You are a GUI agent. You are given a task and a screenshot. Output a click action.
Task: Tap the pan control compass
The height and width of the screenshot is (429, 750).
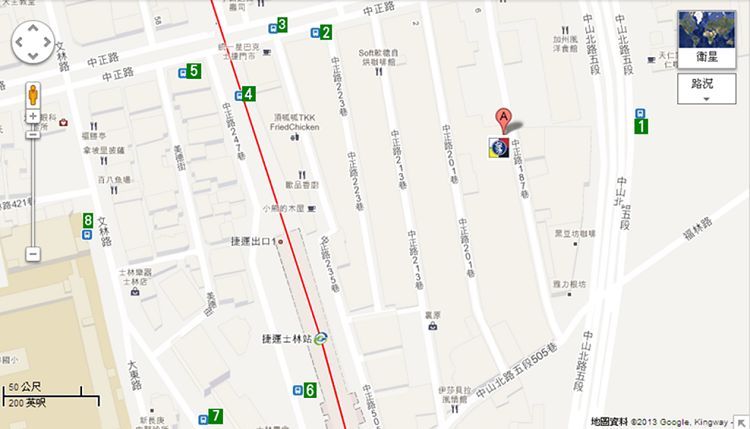[x=32, y=43]
